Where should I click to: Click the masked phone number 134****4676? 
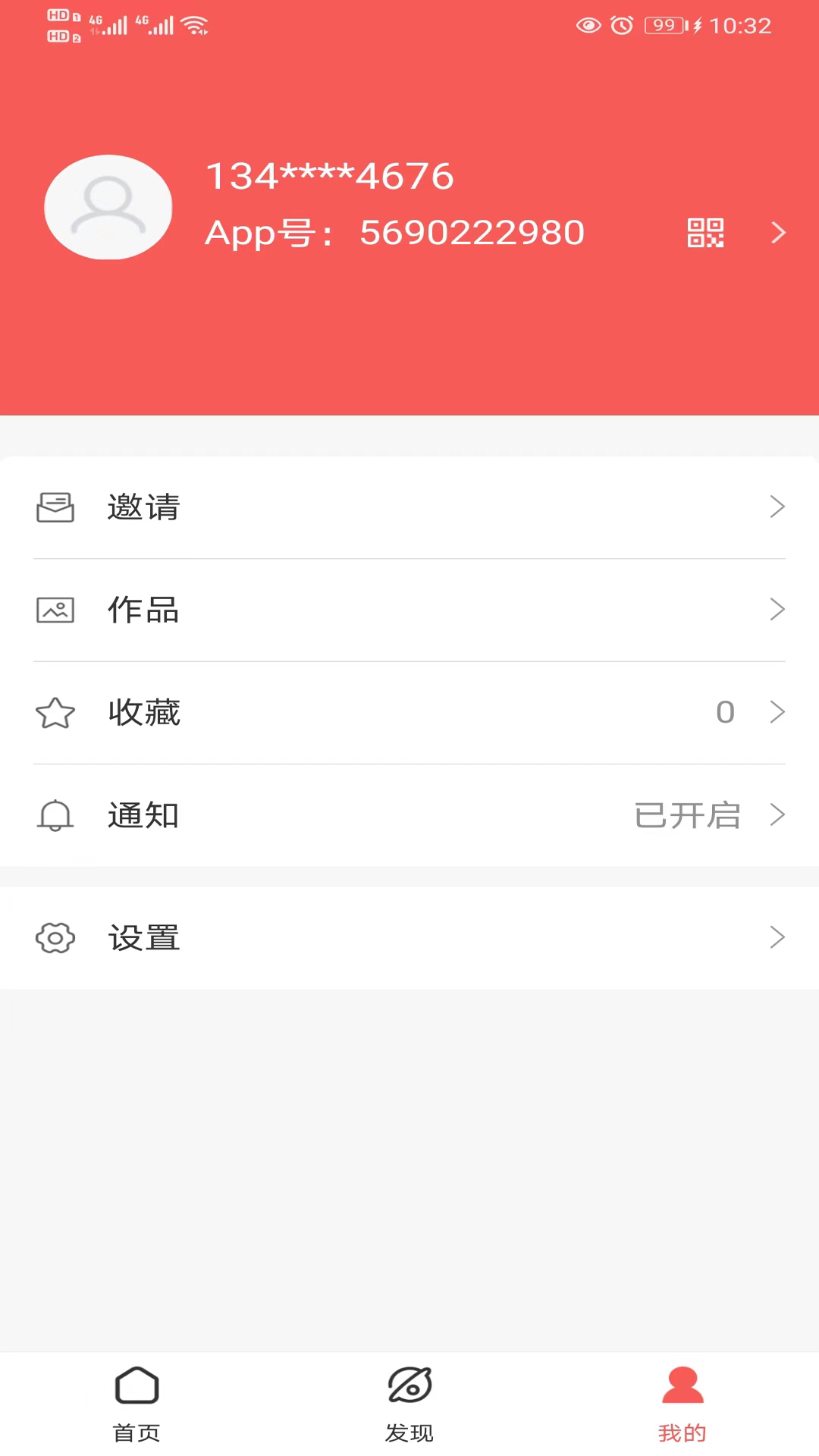(329, 175)
